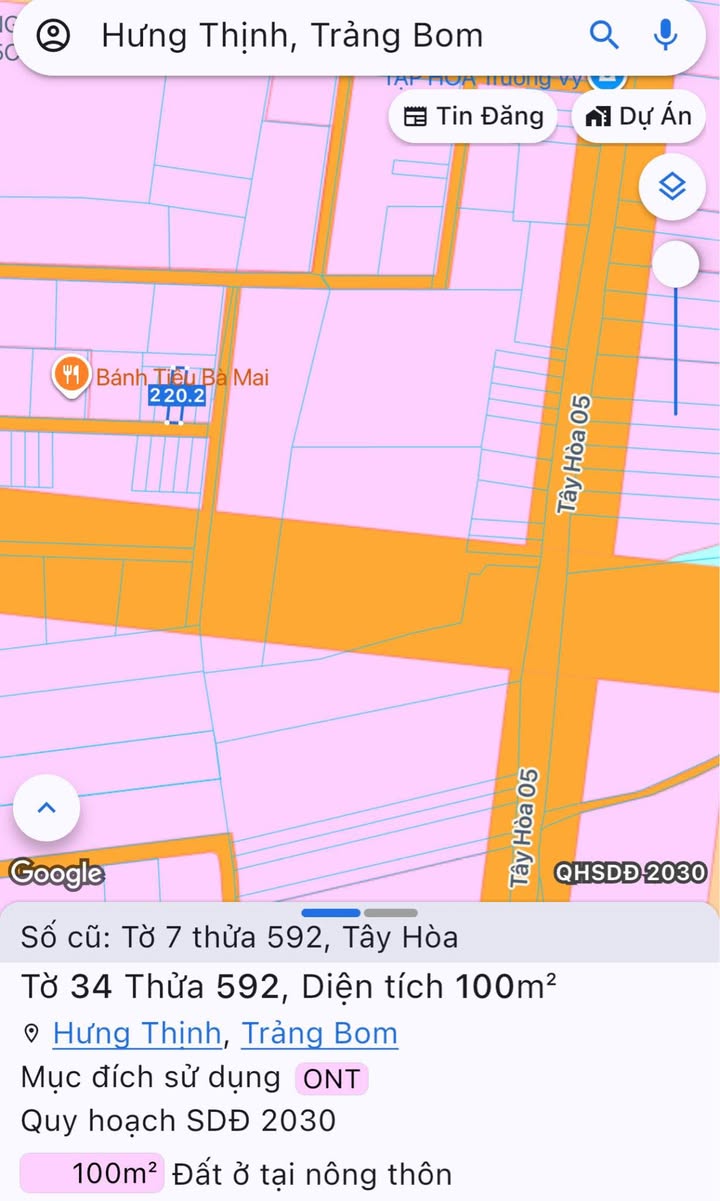
Task: Open the map layers button
Action: (672, 186)
